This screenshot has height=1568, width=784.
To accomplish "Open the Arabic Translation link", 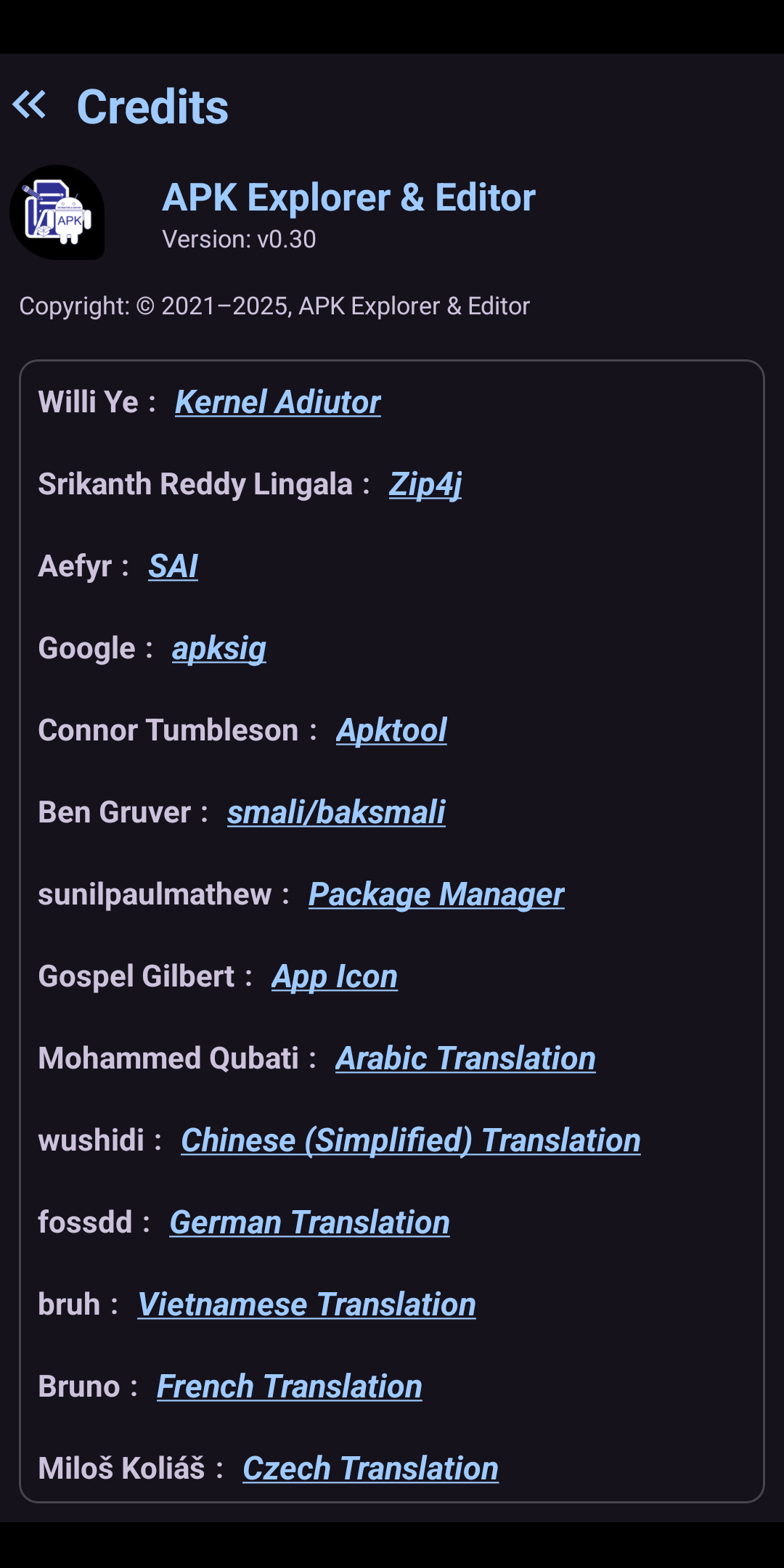I will [465, 1058].
